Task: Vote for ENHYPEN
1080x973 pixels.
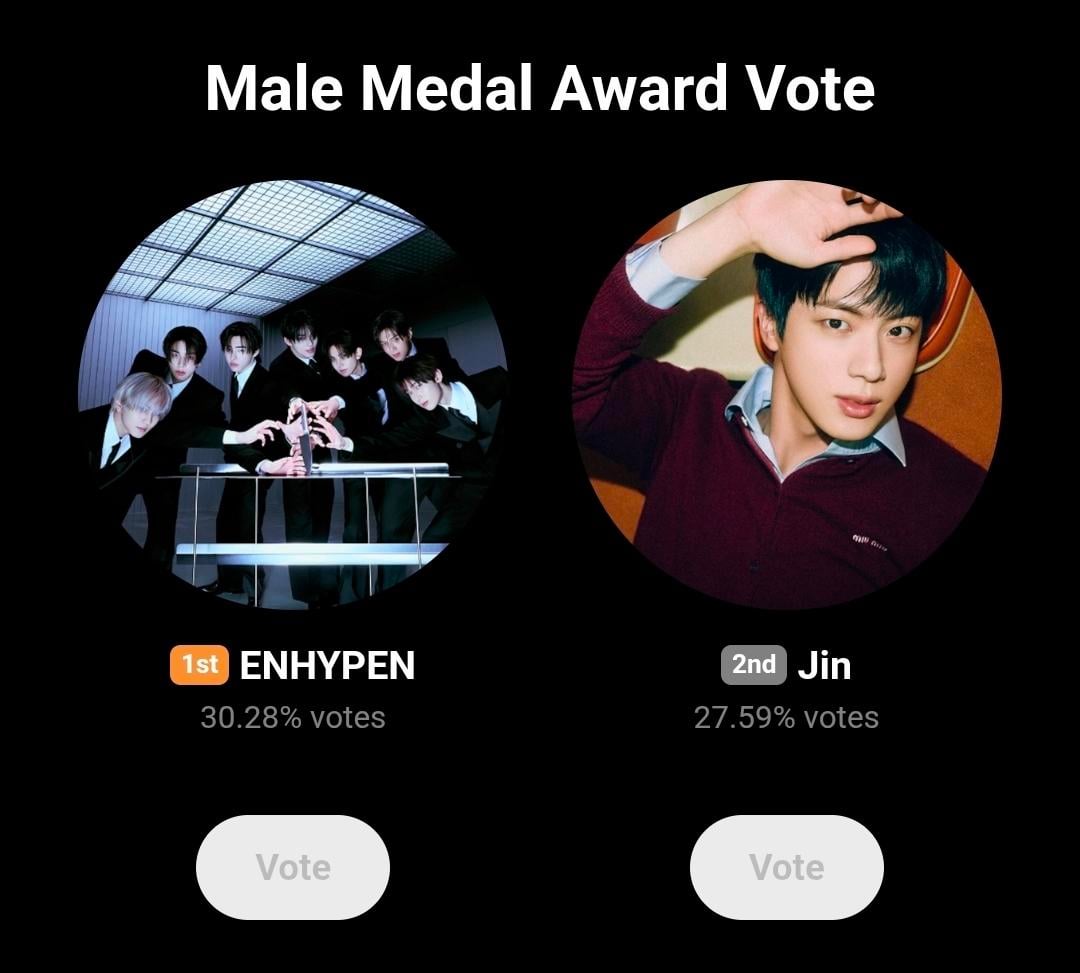Action: point(292,867)
